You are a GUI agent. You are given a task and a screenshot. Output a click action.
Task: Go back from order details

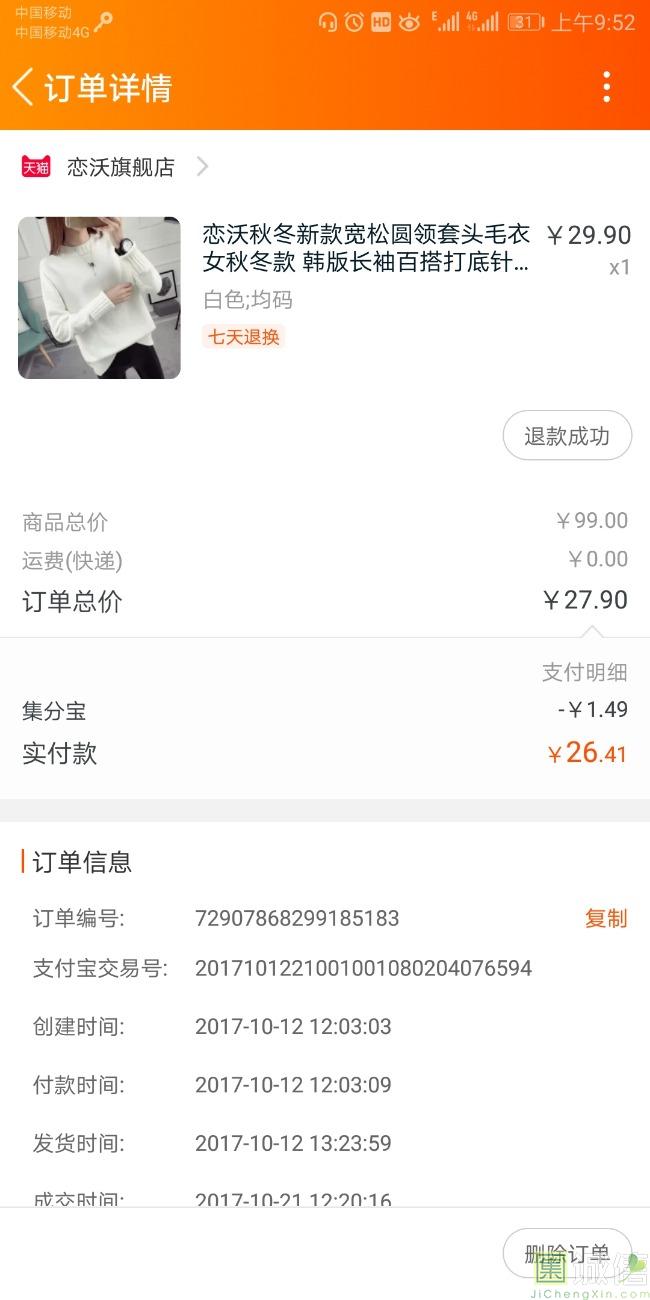(24, 88)
